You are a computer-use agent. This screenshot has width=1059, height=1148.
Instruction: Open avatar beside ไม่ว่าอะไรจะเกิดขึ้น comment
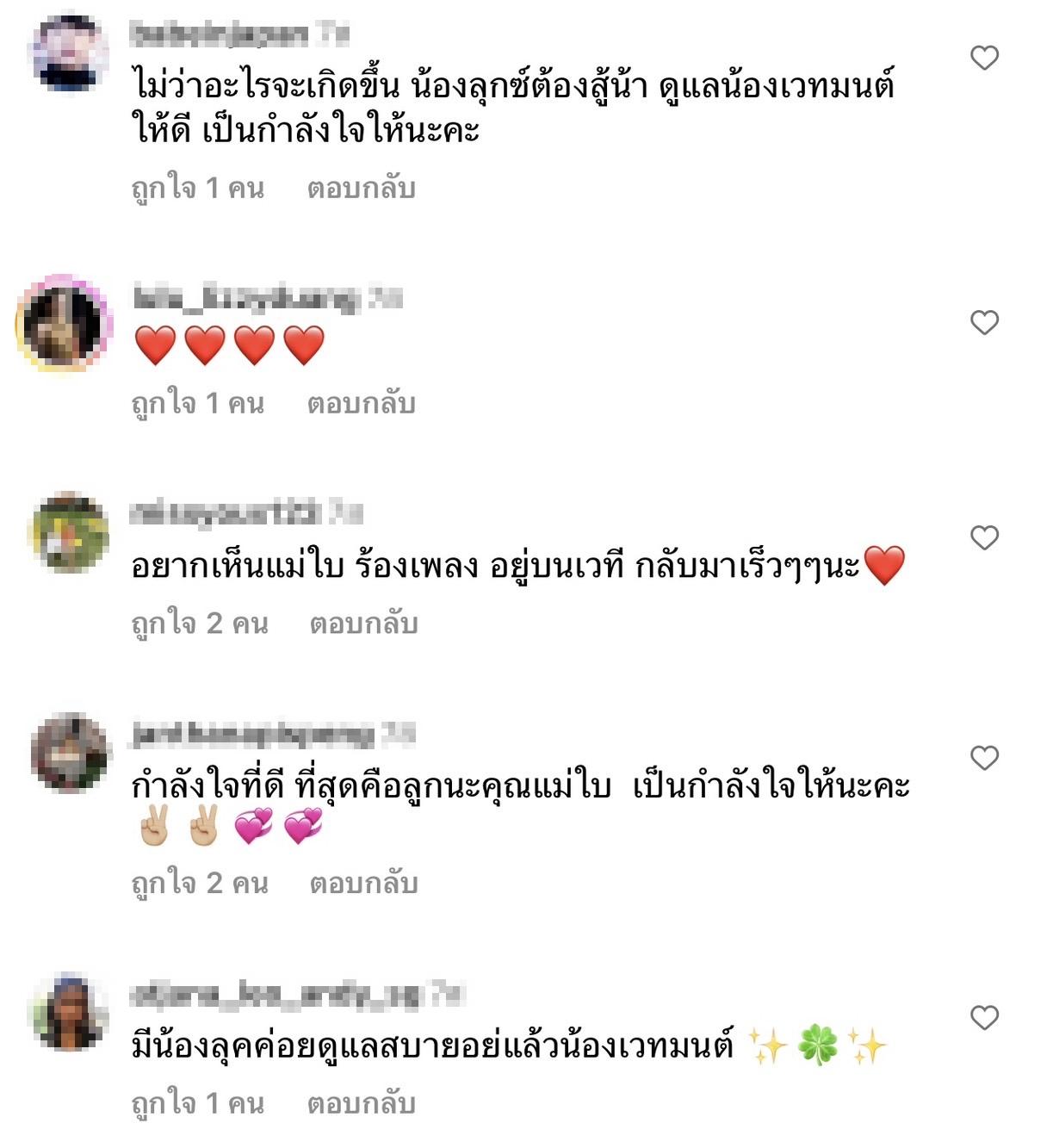pos(69,53)
